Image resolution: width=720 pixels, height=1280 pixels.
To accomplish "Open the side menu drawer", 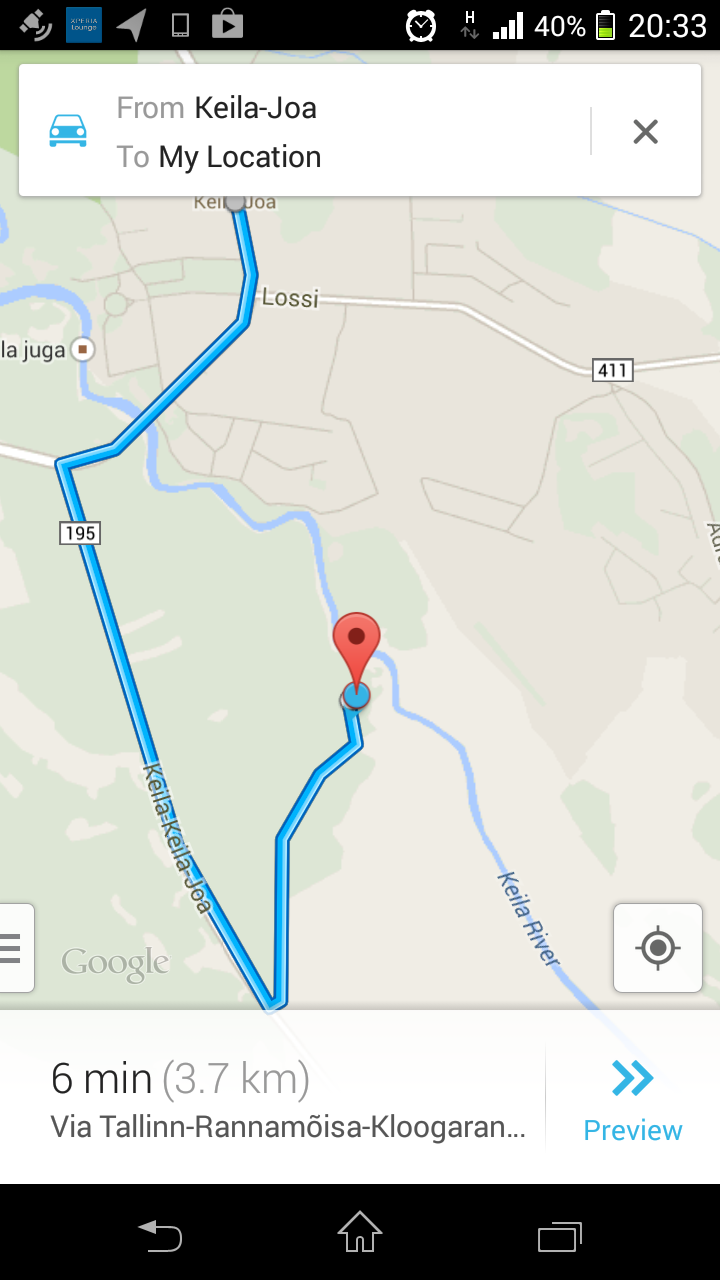I will click(x=14, y=947).
